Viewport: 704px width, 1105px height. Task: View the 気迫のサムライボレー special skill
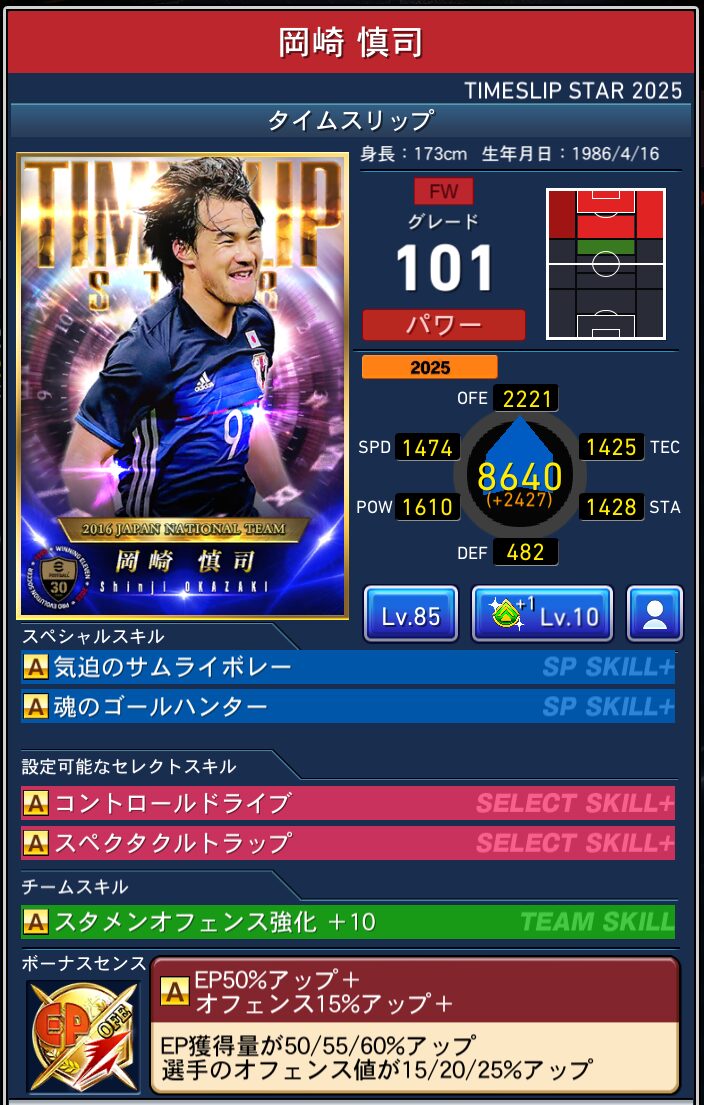(x=348, y=667)
